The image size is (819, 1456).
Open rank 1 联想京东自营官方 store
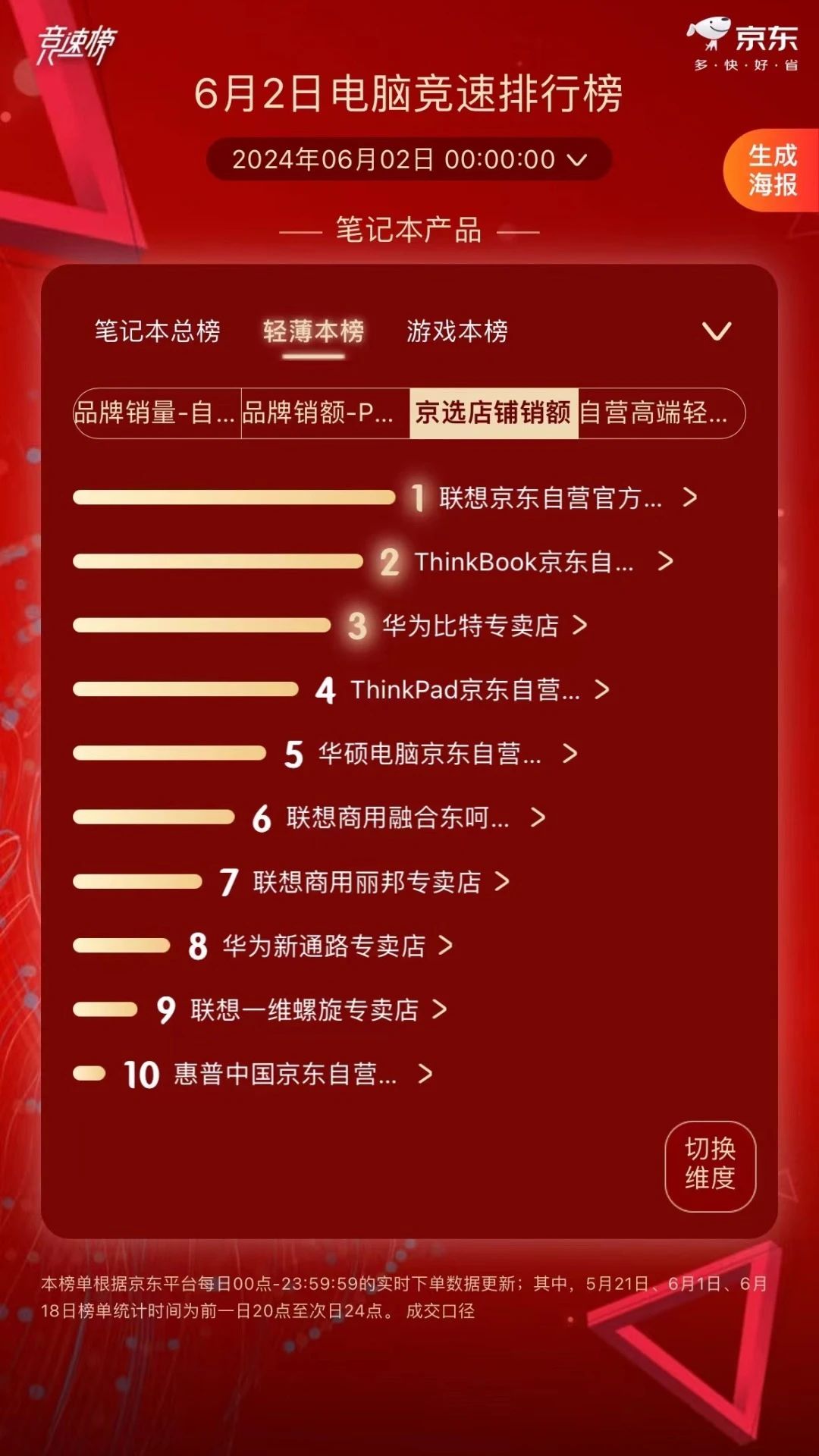551,497
